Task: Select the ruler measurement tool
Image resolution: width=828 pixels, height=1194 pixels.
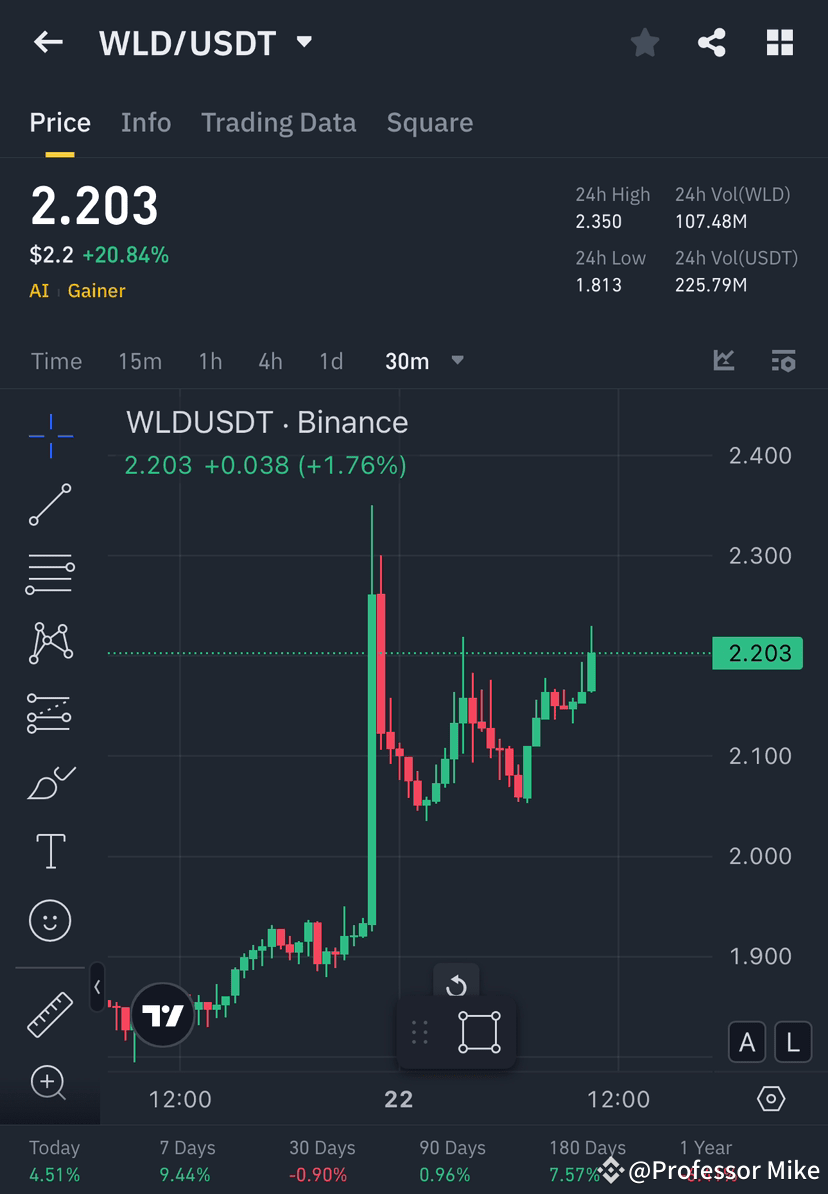Action: pyautogui.click(x=50, y=1013)
